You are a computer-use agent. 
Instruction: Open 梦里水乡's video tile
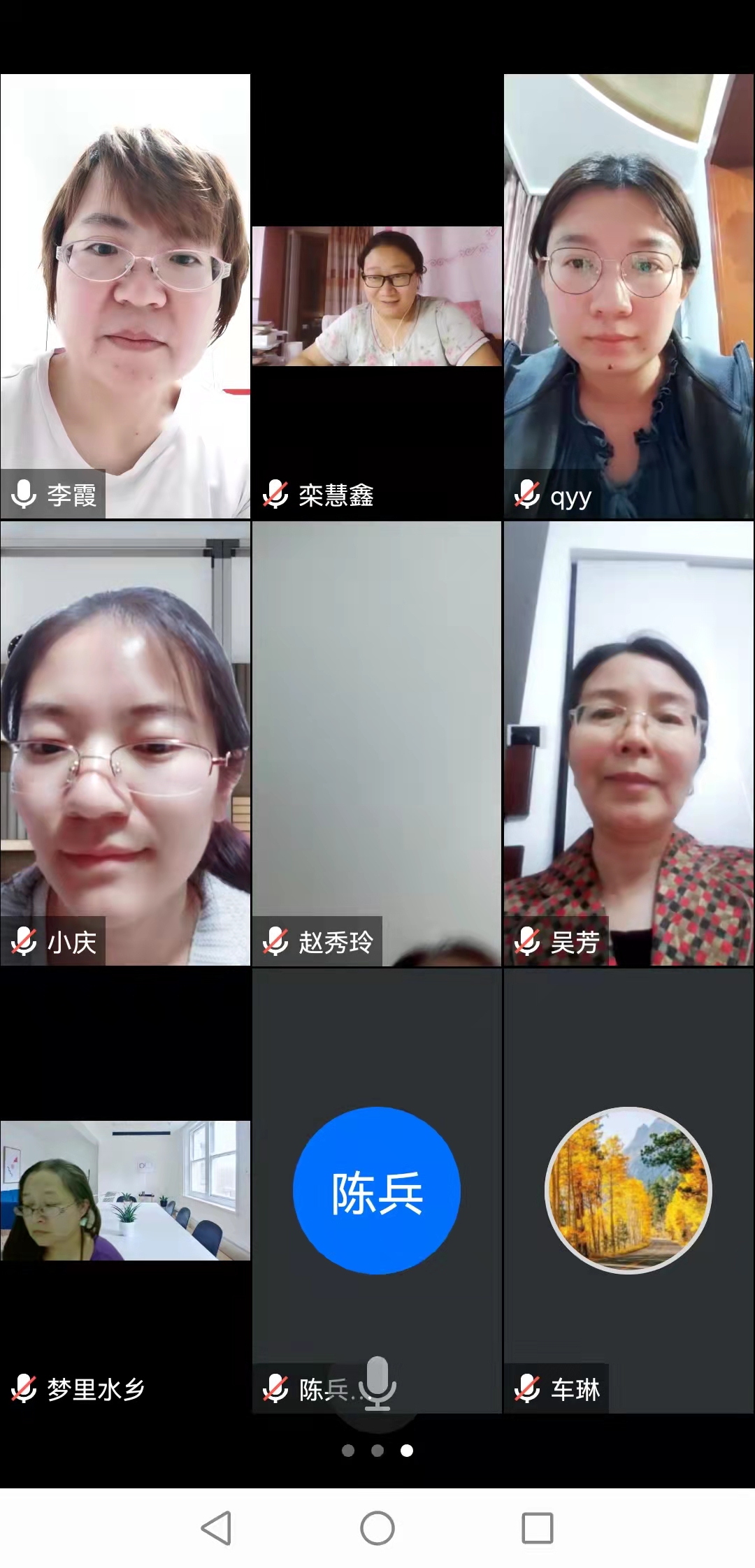click(x=125, y=1190)
